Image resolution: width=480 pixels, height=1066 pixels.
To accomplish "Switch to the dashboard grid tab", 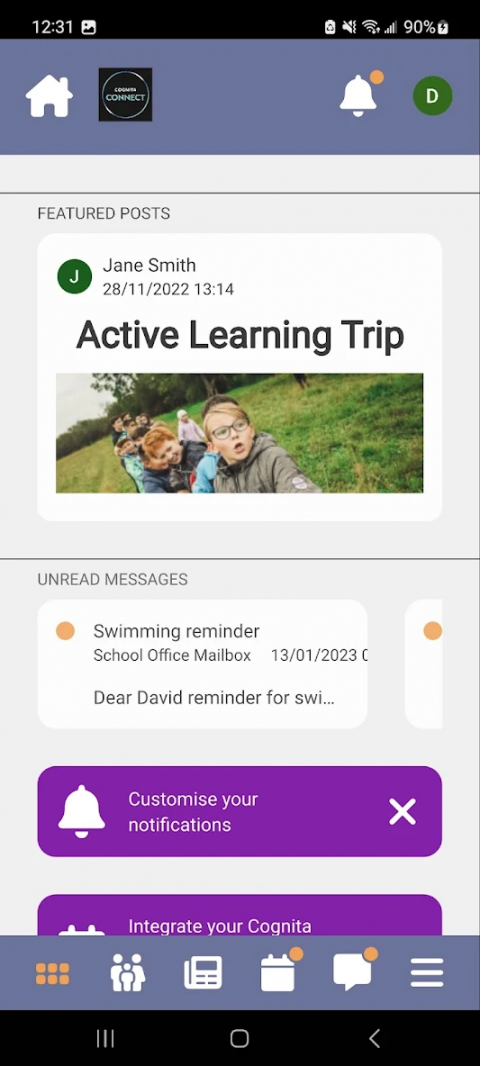I will tap(53, 973).
